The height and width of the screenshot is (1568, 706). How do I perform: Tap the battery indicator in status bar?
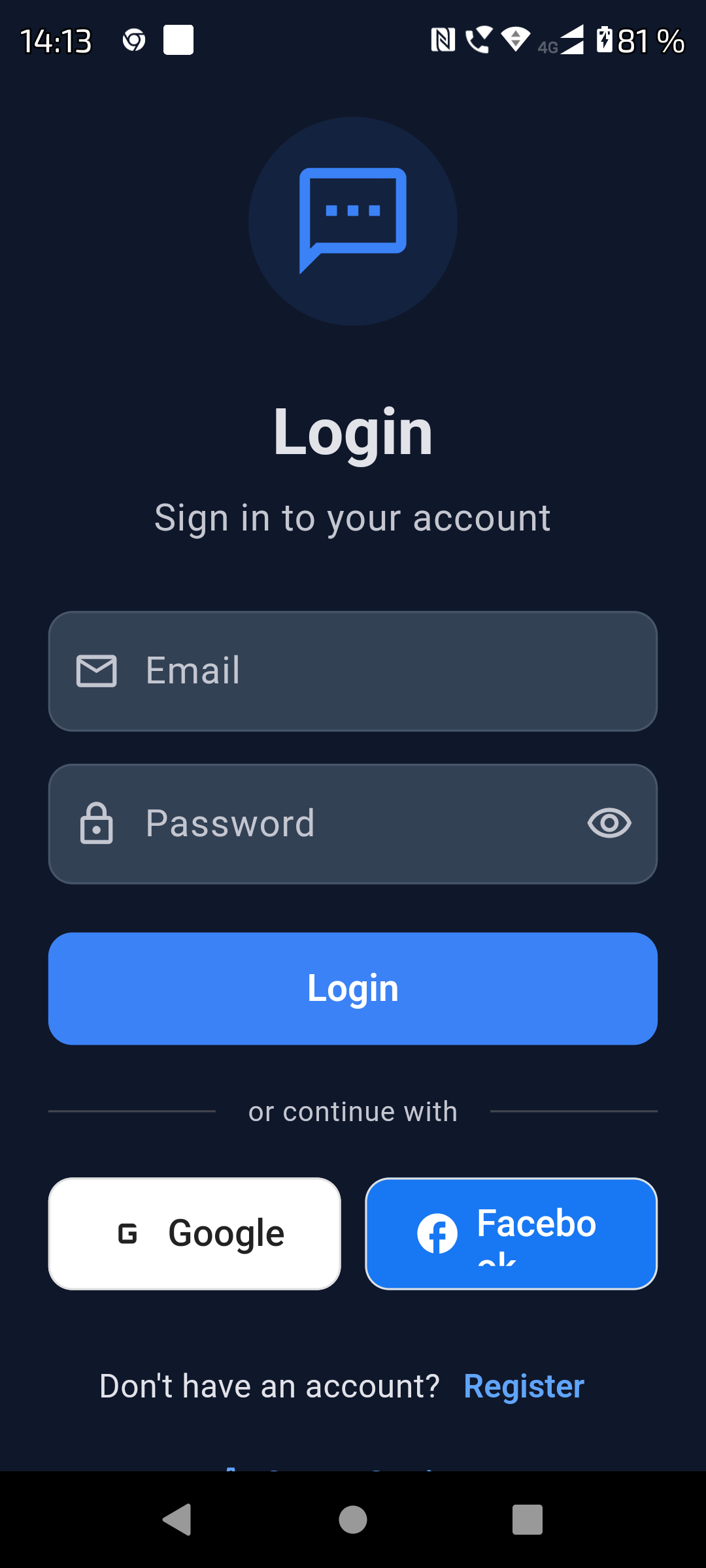(x=605, y=41)
